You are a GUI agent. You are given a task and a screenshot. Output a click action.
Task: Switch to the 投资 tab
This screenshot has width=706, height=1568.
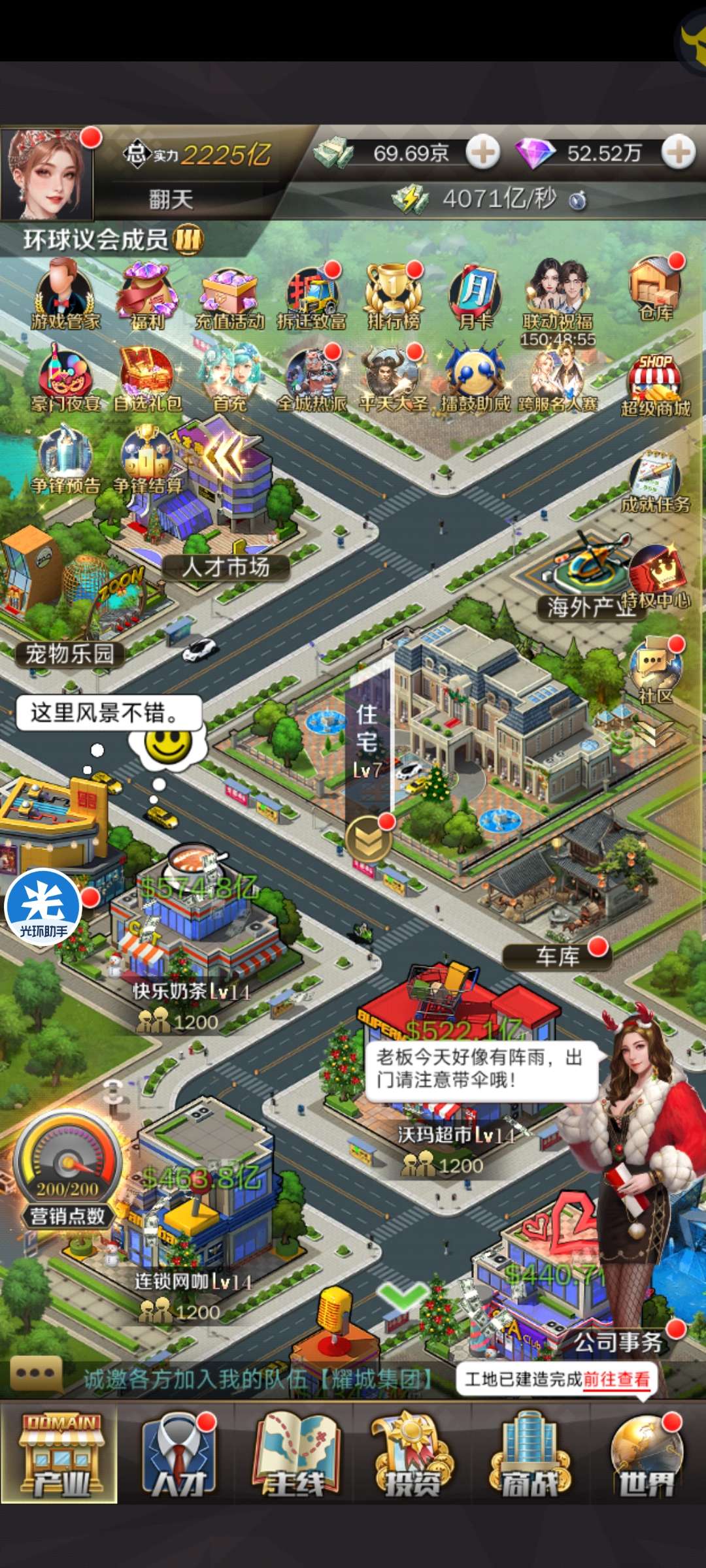pos(412,1454)
